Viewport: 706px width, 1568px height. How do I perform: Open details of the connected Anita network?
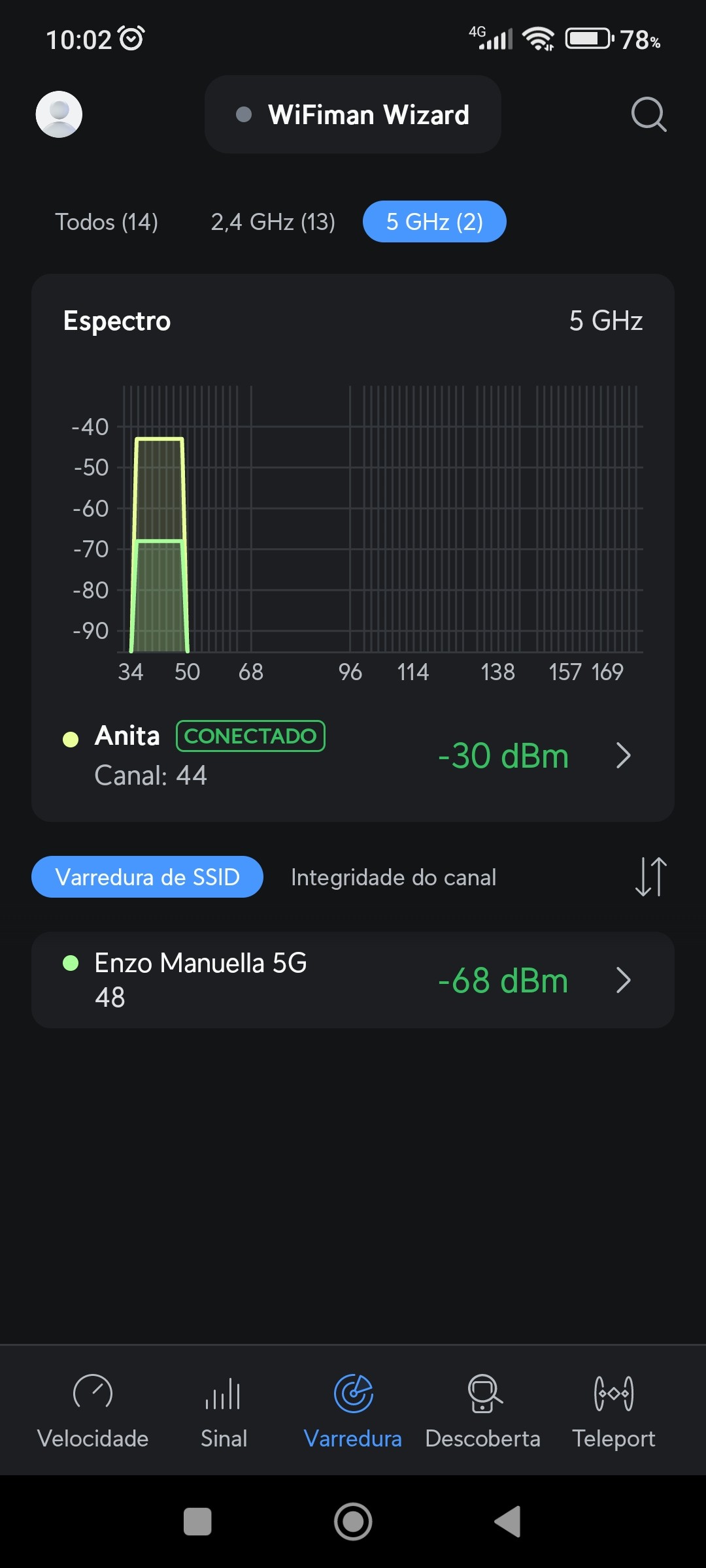(353, 756)
